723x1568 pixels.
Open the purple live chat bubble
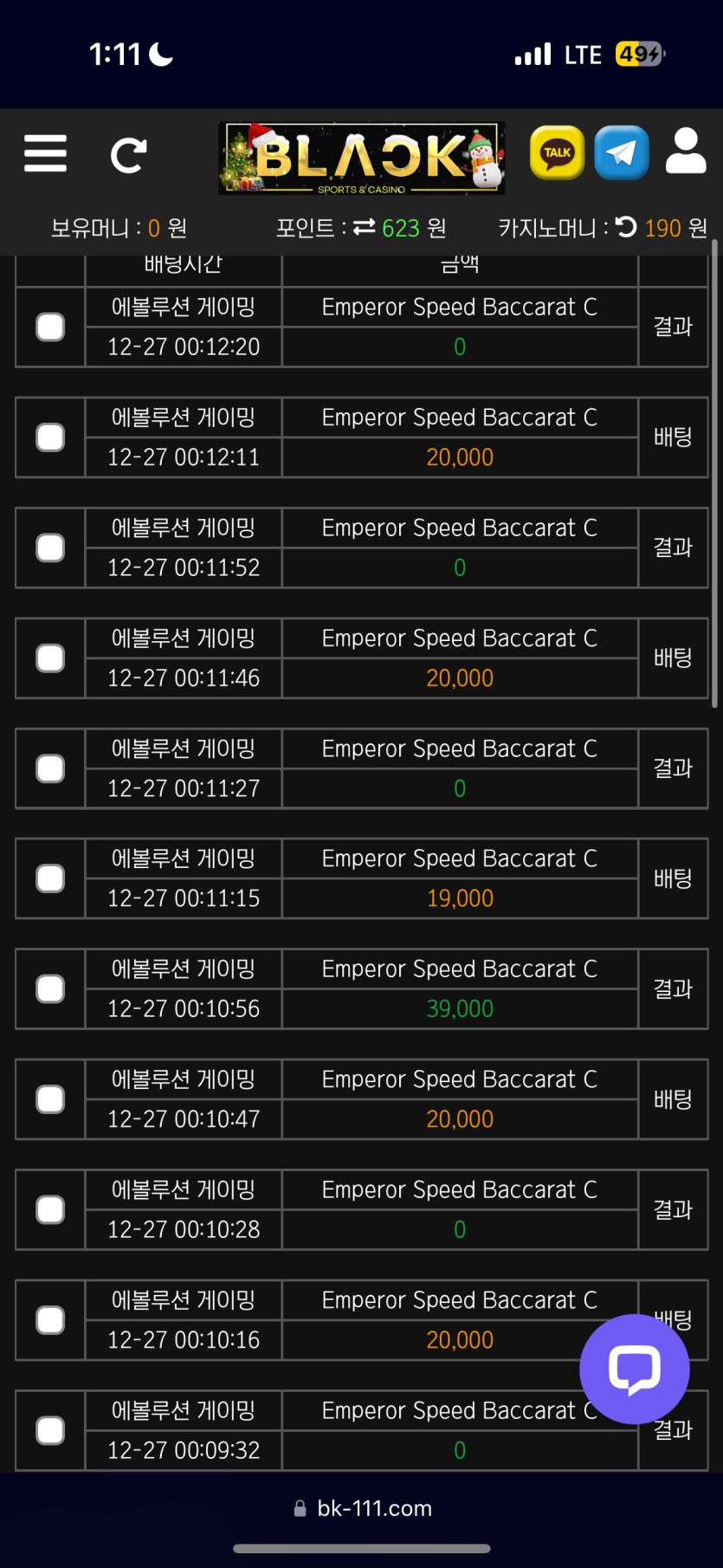click(x=635, y=1369)
